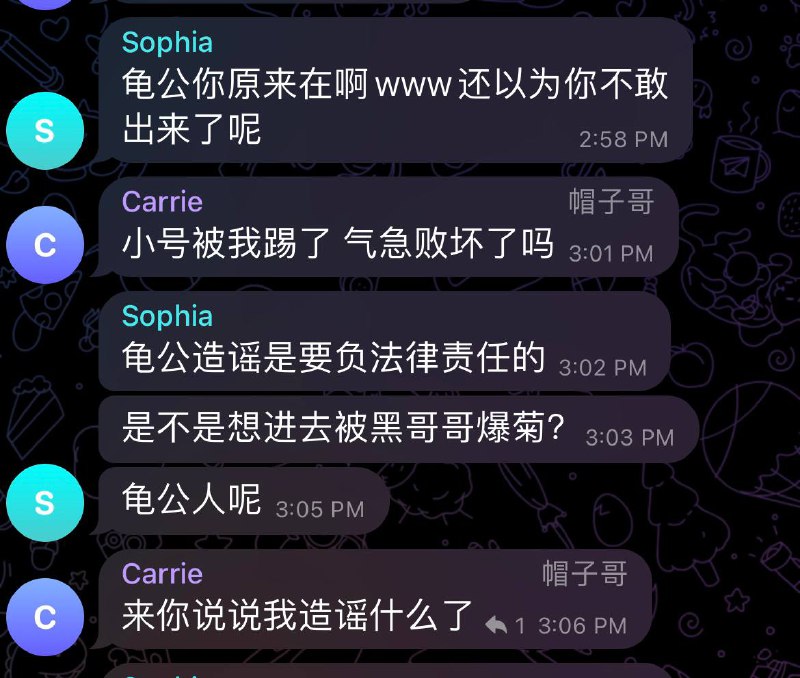Open Carrie's avatar next to the 3:01 PM message
The width and height of the screenshot is (800, 678).
(44, 245)
